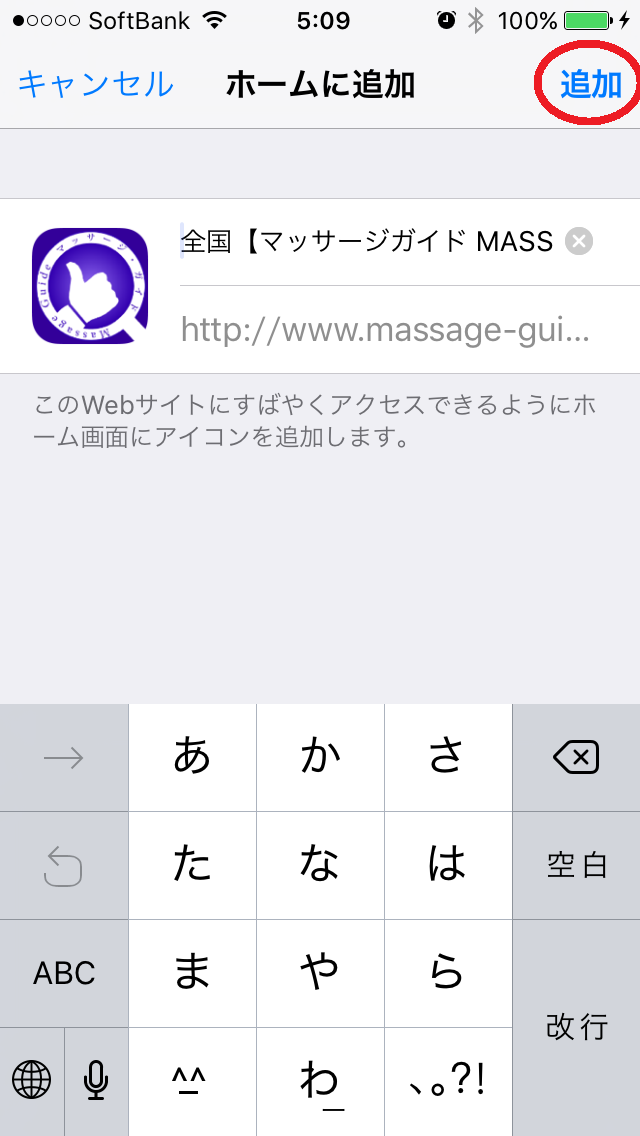
Task: Type the あ key
Action: (192, 757)
